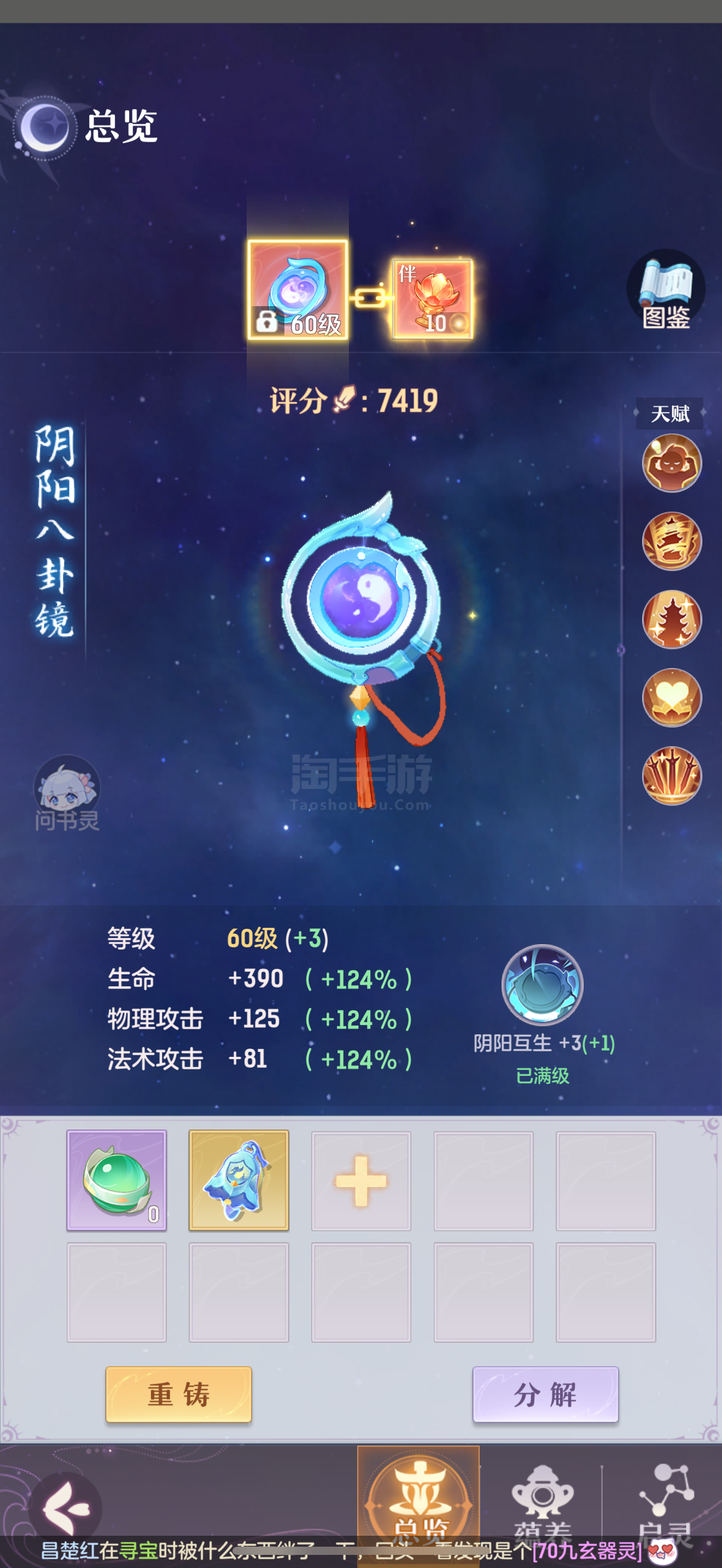Viewport: 722px width, 1568px height.
Task: Add an item via the plus slot
Action: [361, 1181]
